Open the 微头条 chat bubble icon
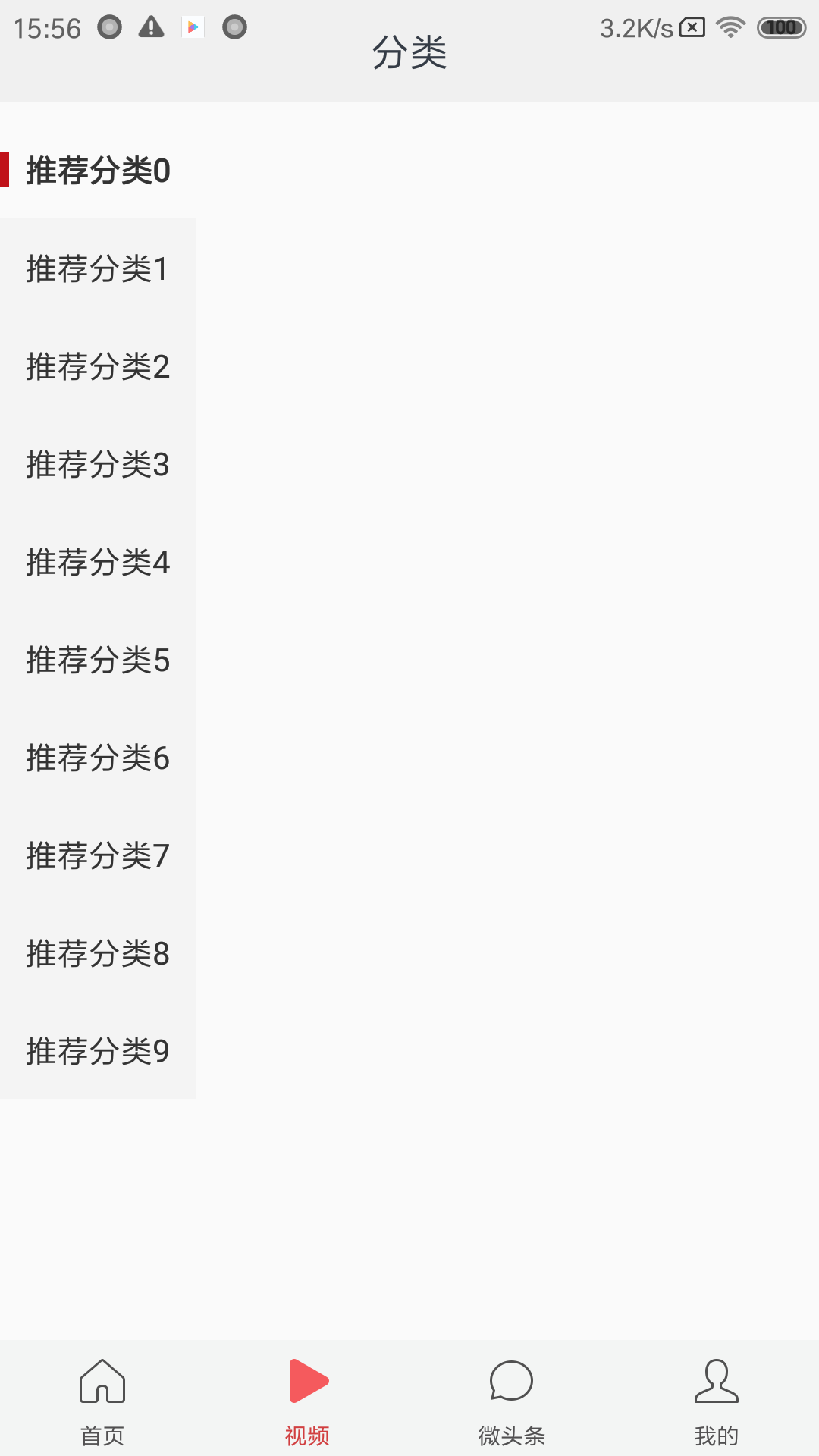 click(x=511, y=1382)
